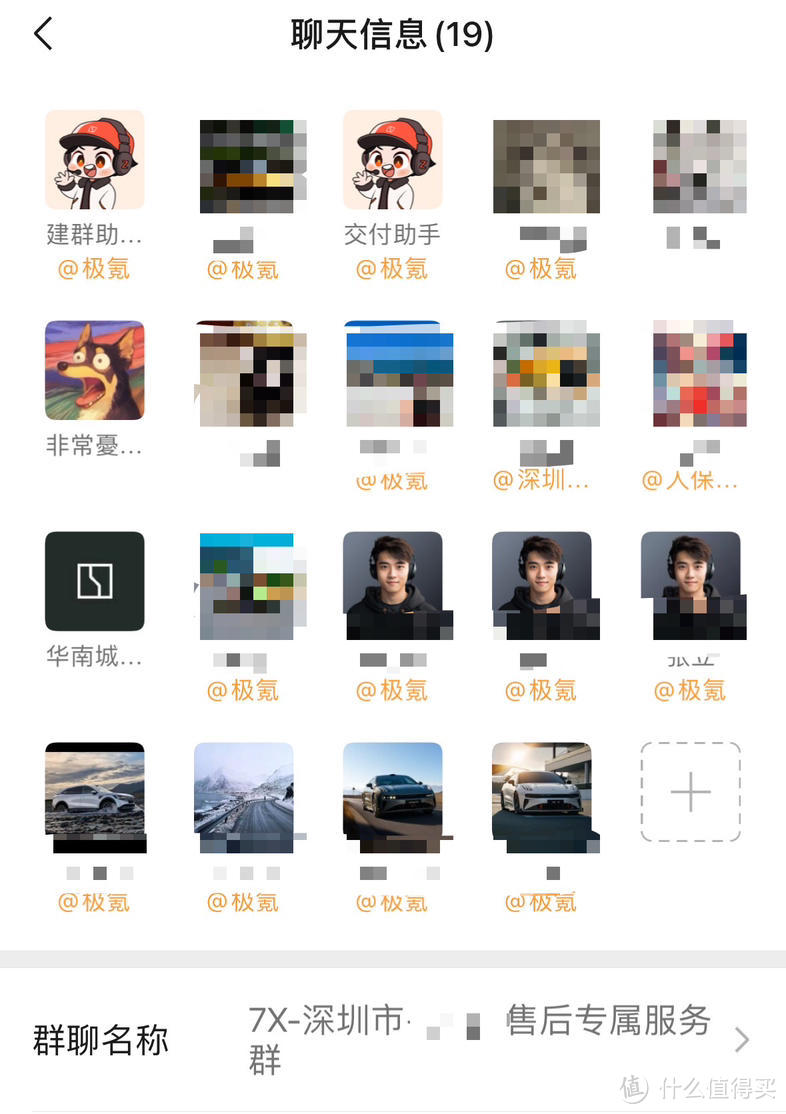Screen dimensions: 786x1114
Task: Open the 群聊名称 group name row
Action: click(392, 1040)
